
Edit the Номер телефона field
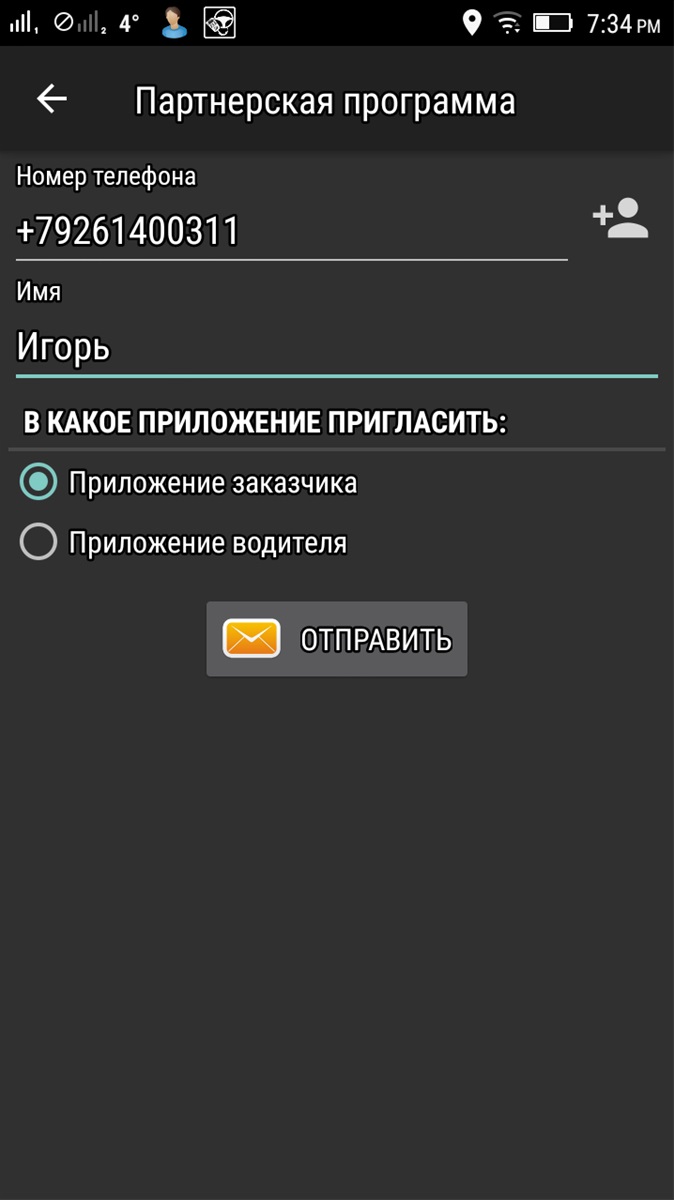tap(290, 232)
